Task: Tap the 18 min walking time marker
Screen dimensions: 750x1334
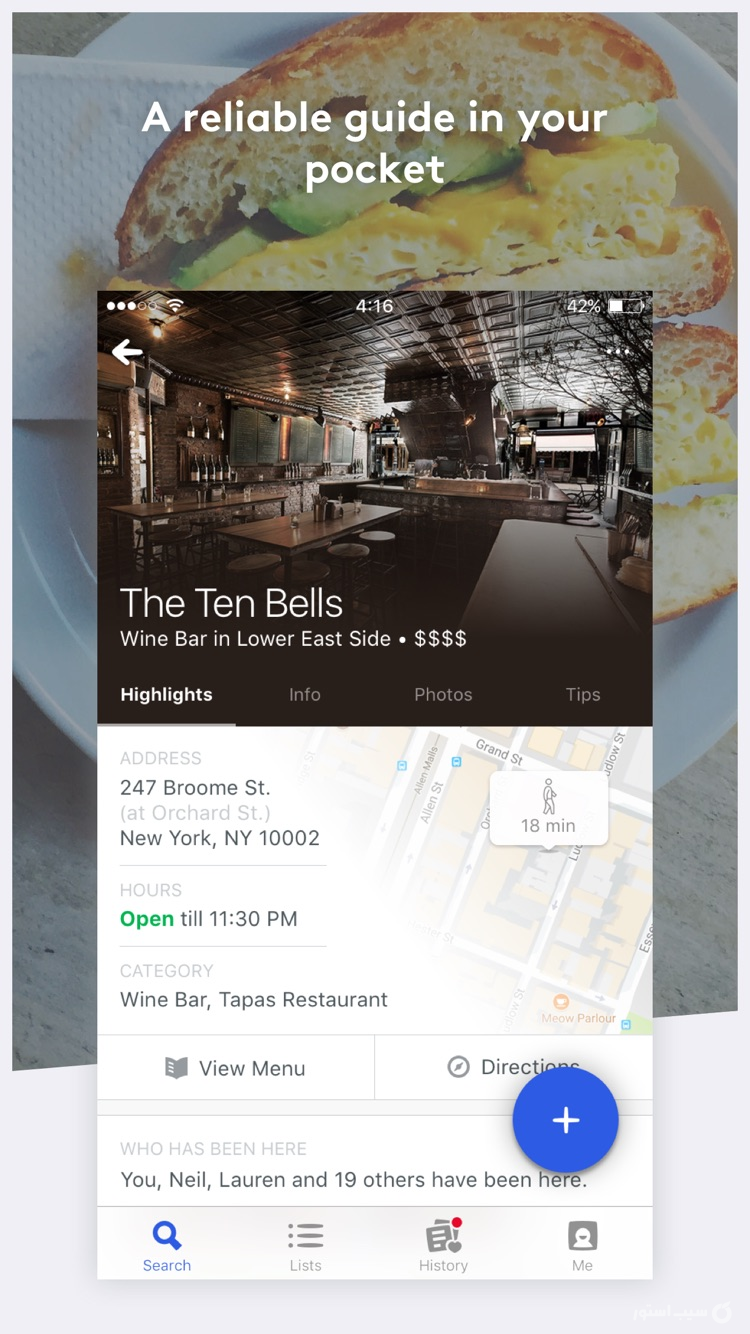Action: coord(548,810)
